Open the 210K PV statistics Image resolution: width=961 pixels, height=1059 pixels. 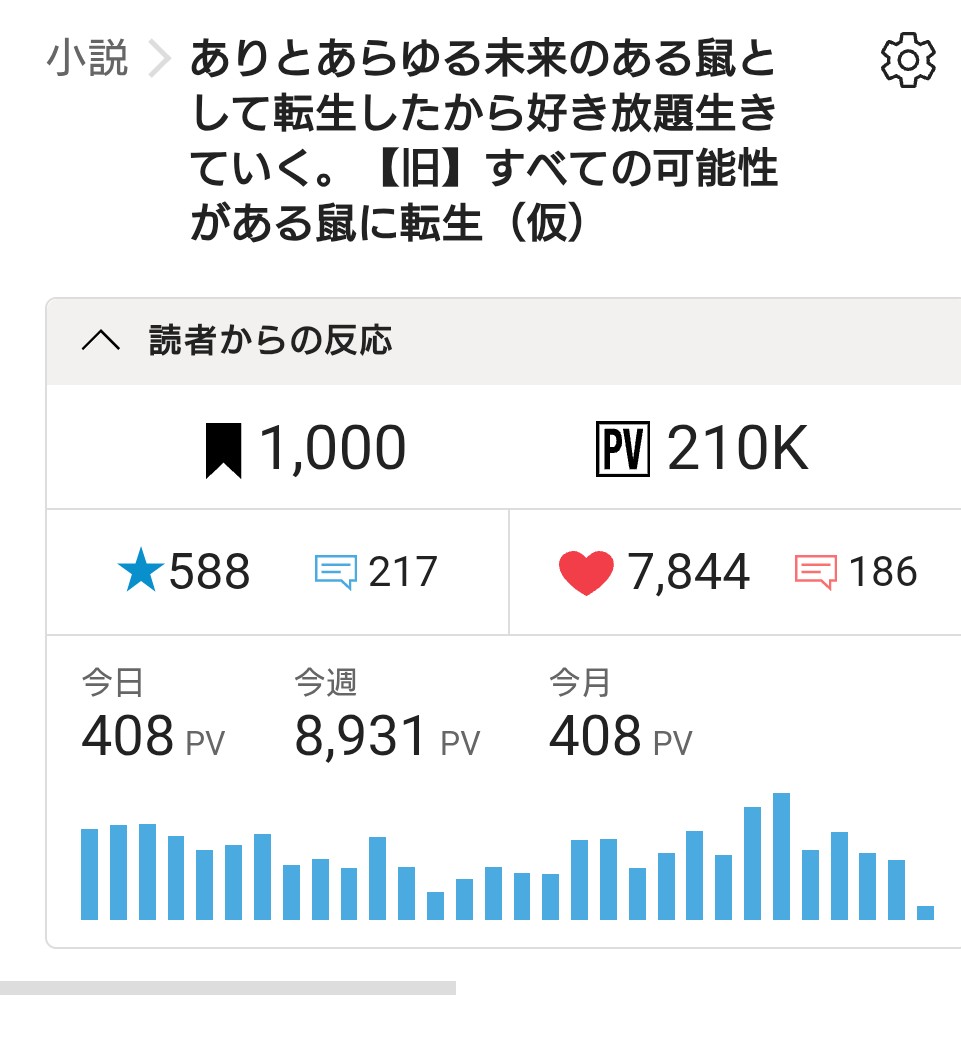click(701, 449)
